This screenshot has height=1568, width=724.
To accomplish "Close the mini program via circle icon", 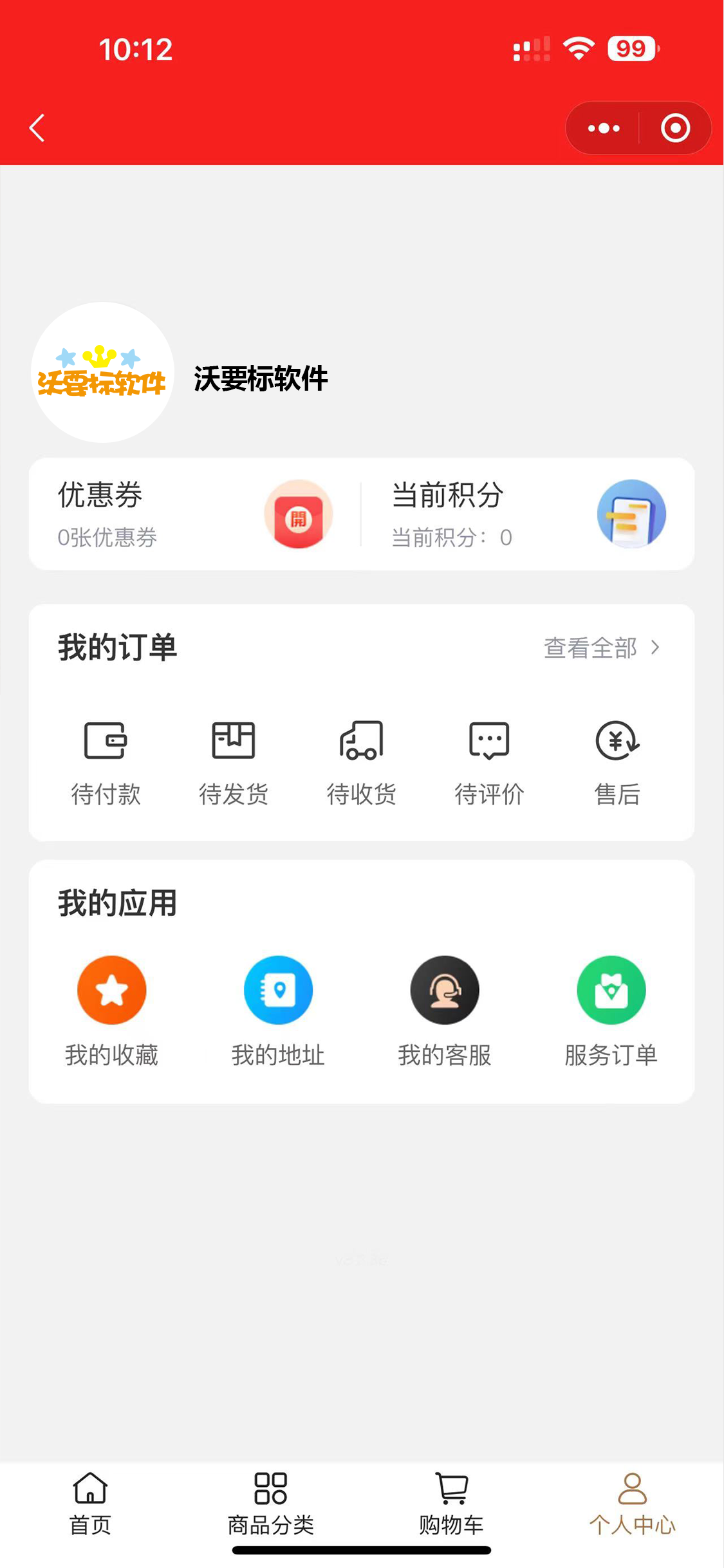I will click(x=676, y=128).
